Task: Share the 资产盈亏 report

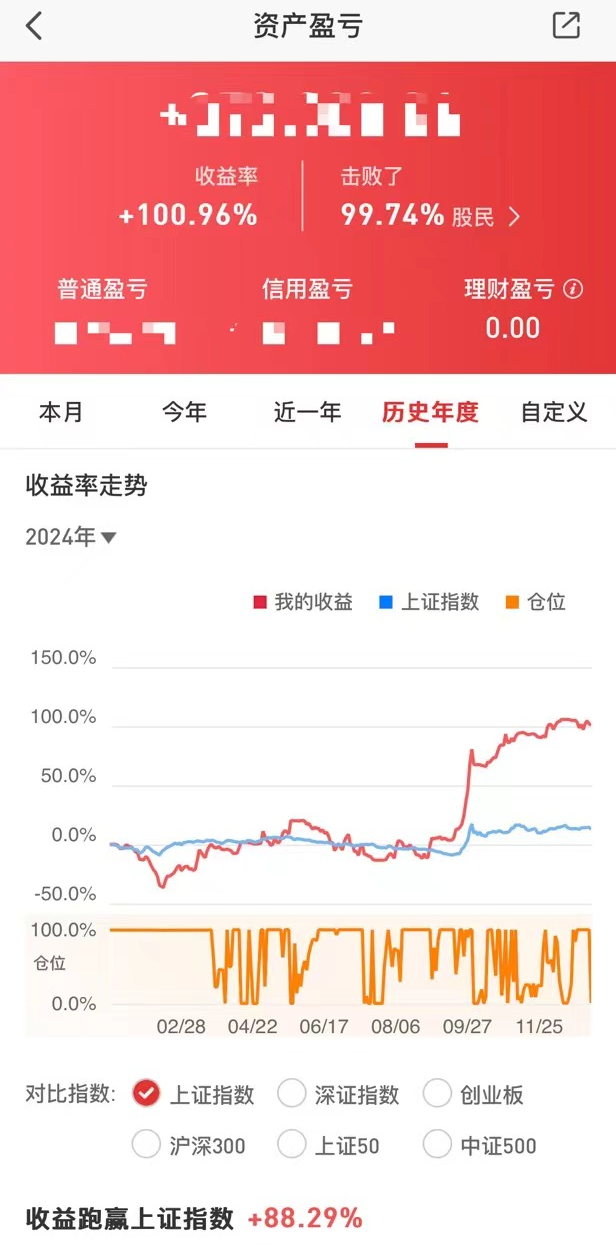Action: tap(566, 27)
